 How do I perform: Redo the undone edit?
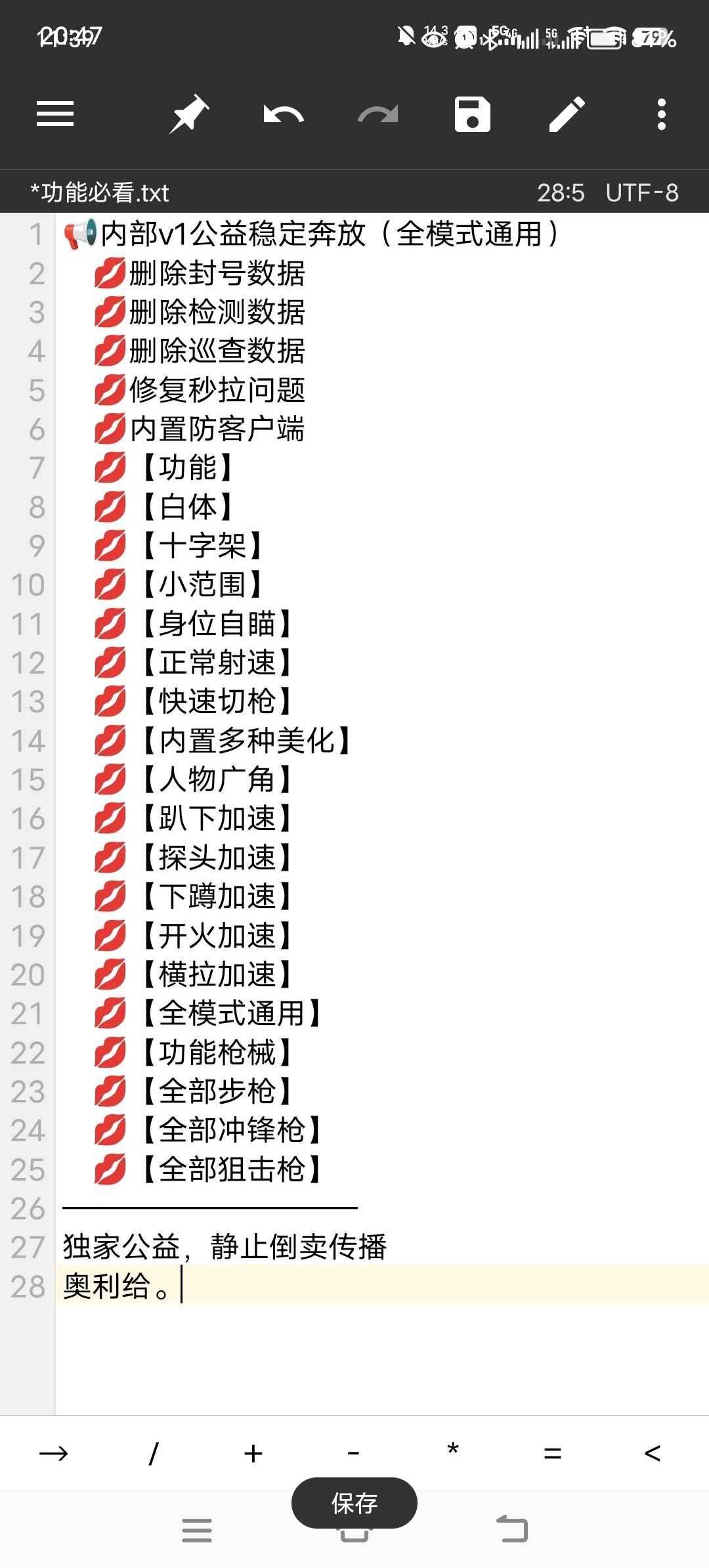point(378,114)
